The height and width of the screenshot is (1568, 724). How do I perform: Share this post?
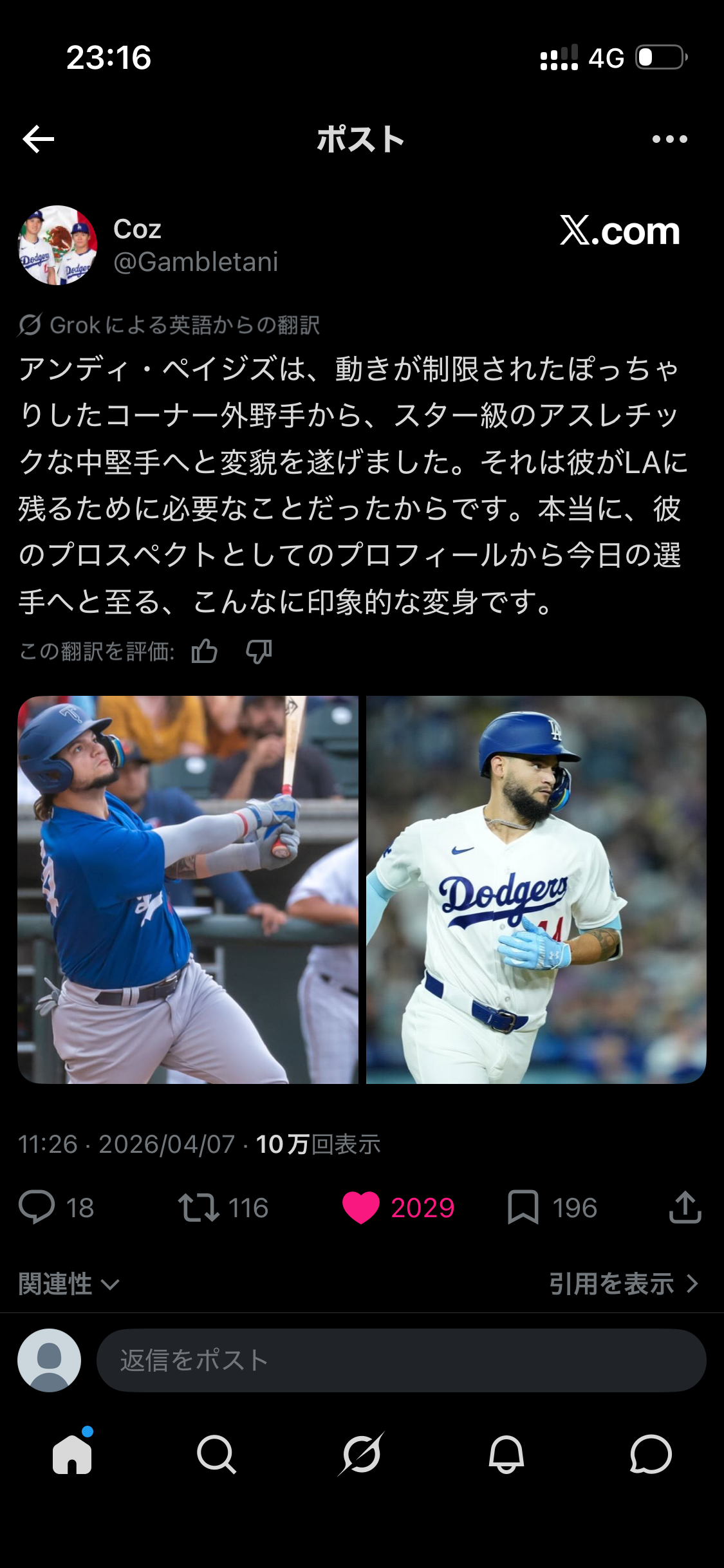tap(685, 1207)
